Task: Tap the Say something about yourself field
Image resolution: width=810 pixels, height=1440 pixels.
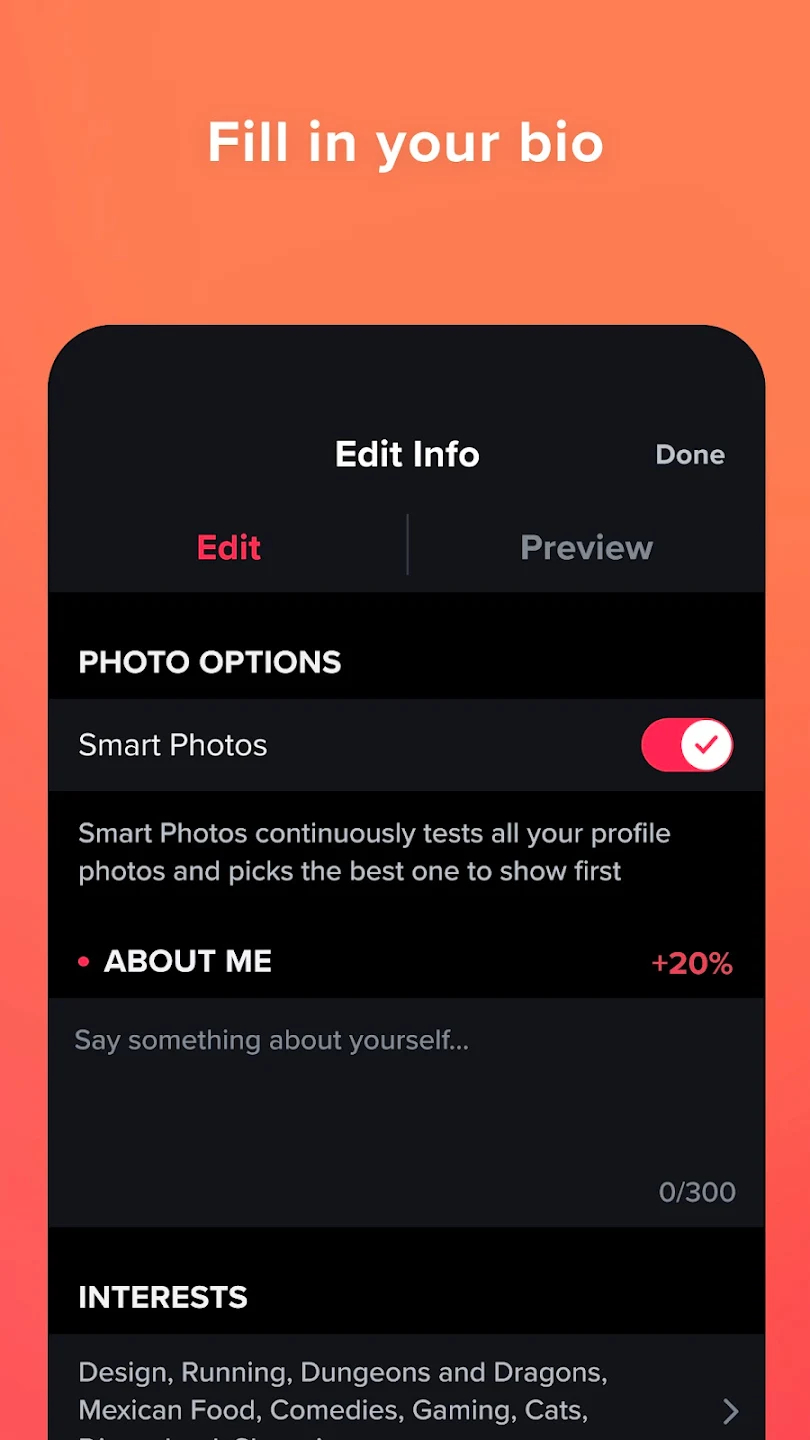Action: tap(274, 1040)
